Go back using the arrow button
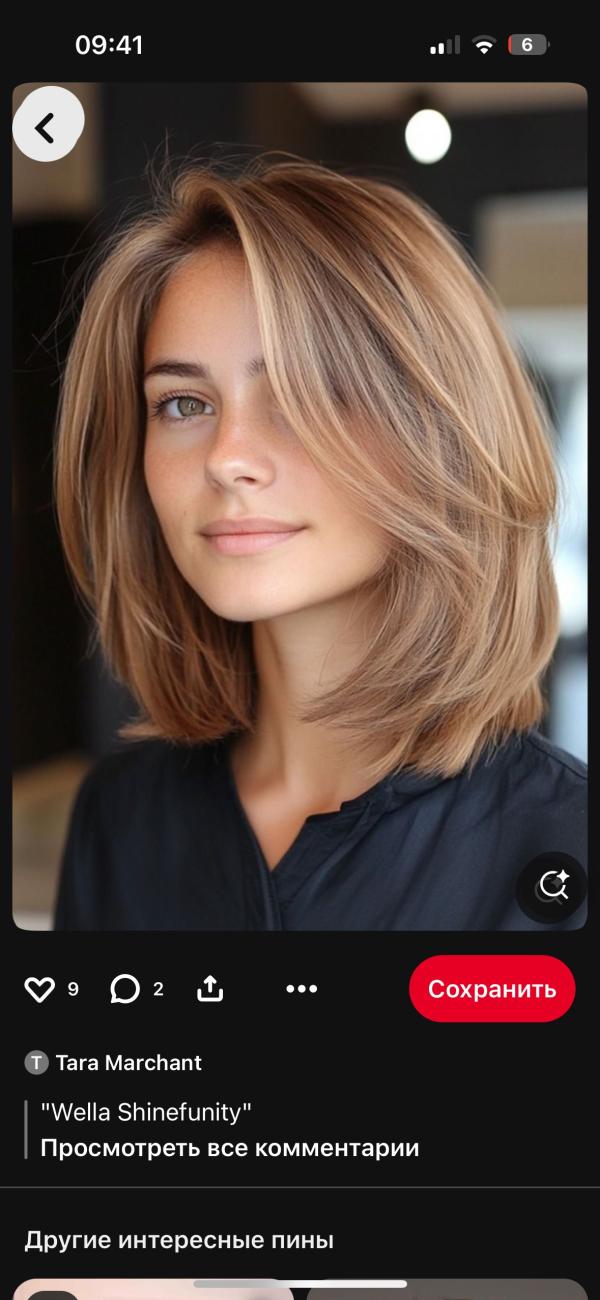 click(x=47, y=125)
